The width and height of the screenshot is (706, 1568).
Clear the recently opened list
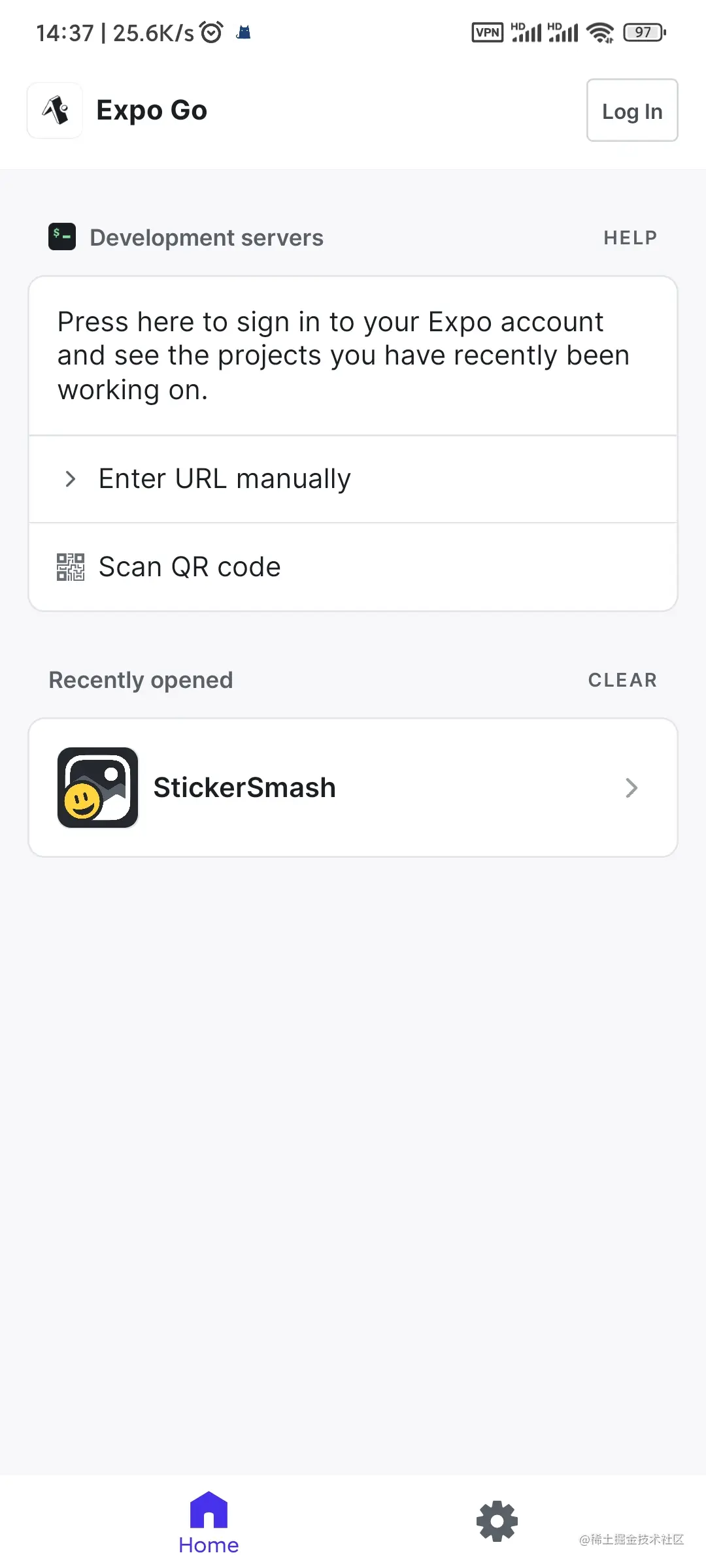pos(622,680)
